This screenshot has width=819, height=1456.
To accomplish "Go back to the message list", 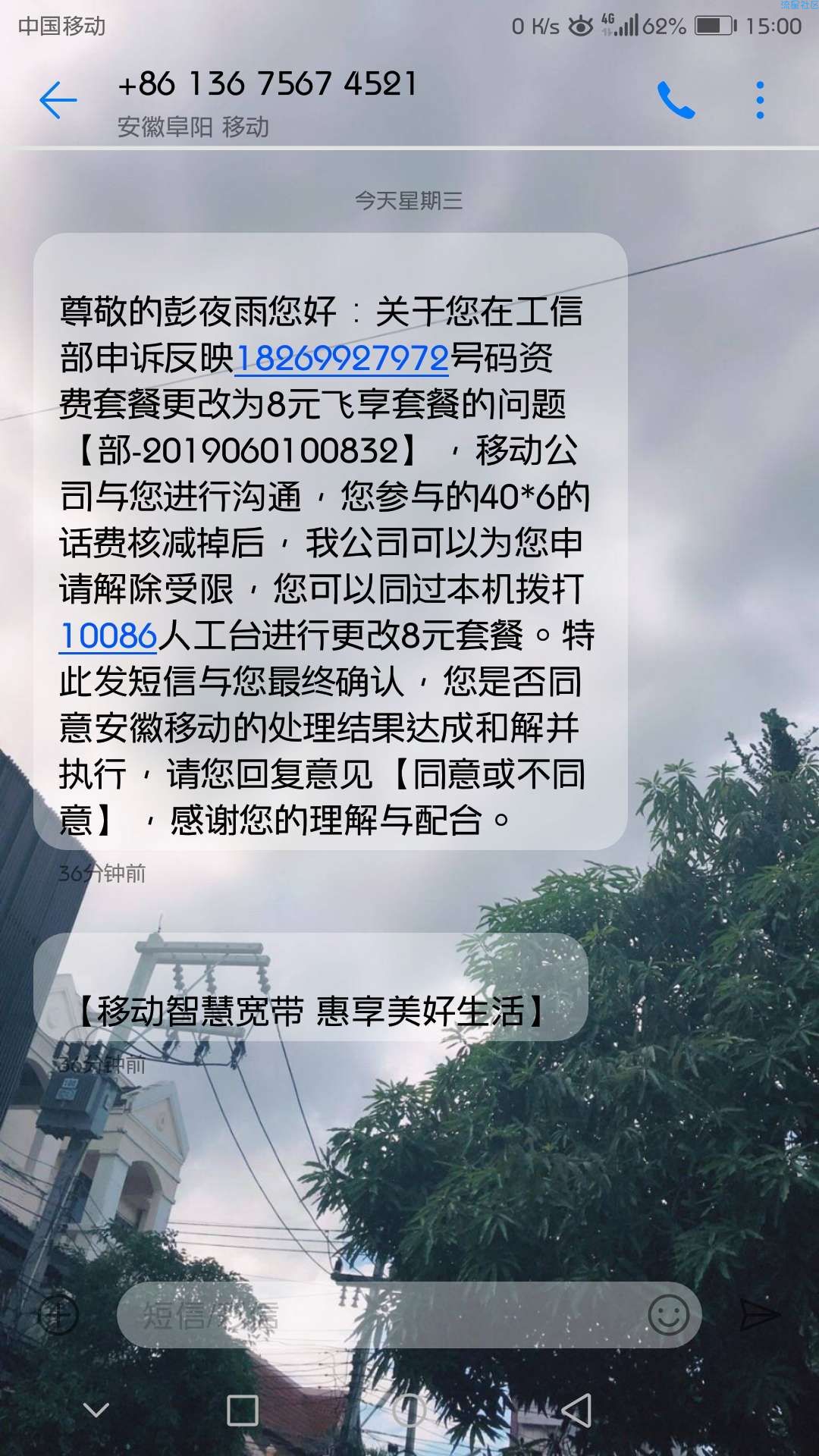I will pos(58,100).
